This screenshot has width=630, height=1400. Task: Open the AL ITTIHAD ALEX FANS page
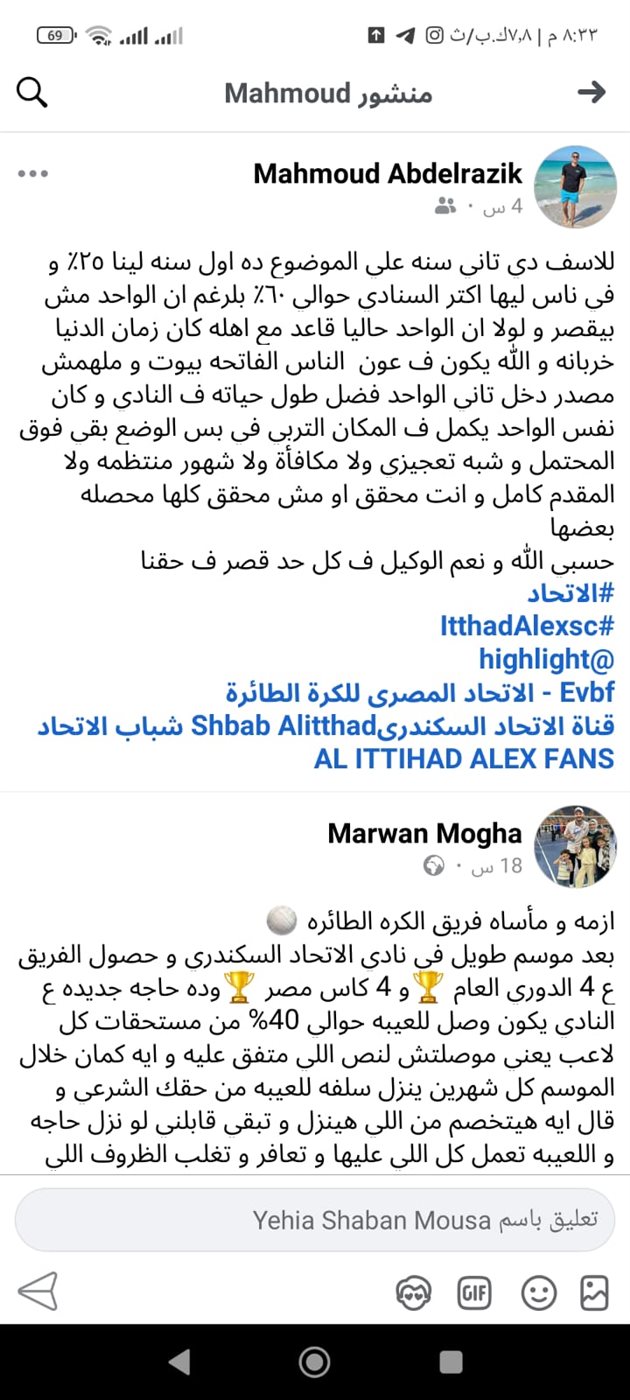coord(464,758)
